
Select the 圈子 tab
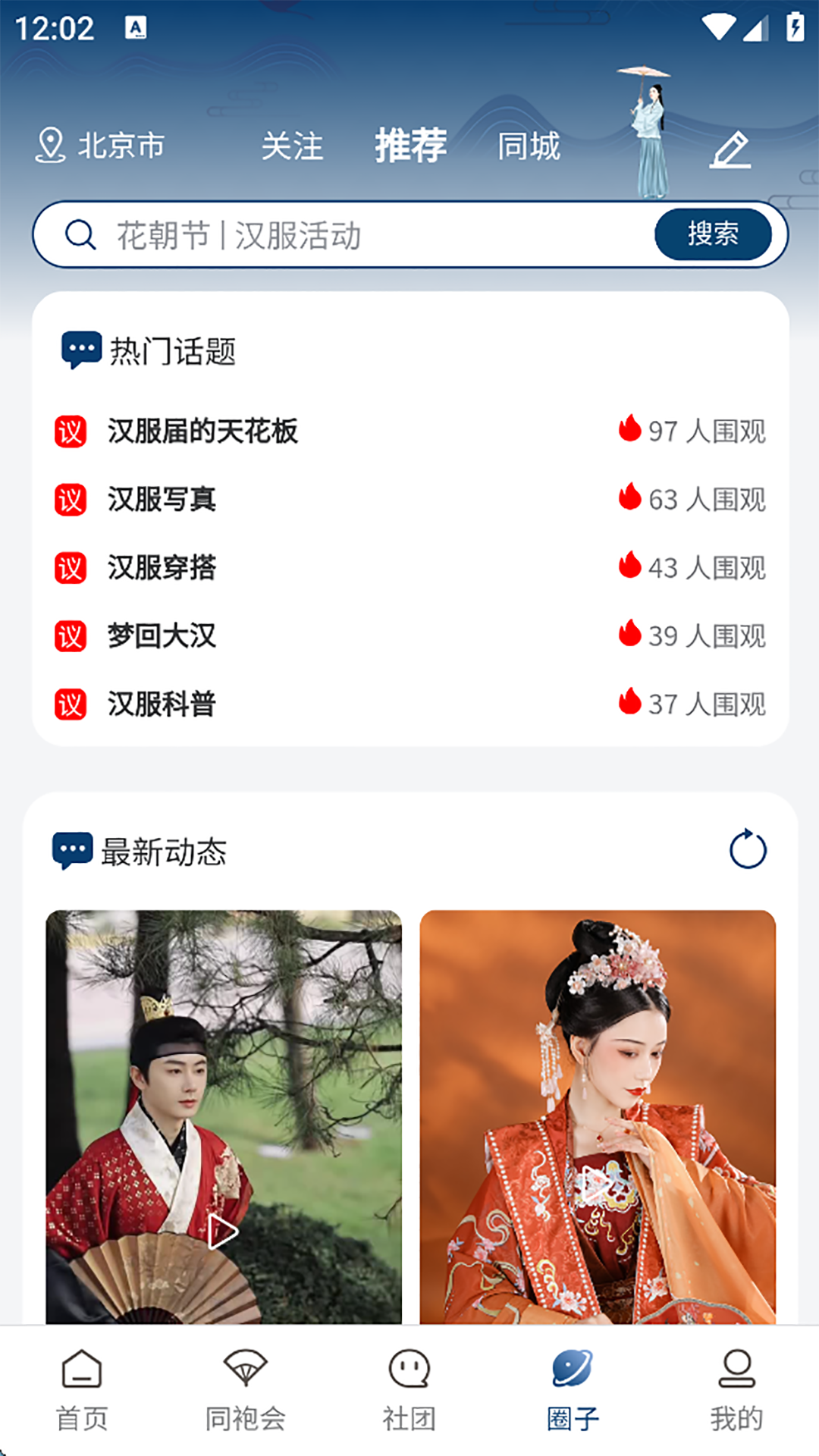coord(573,1389)
